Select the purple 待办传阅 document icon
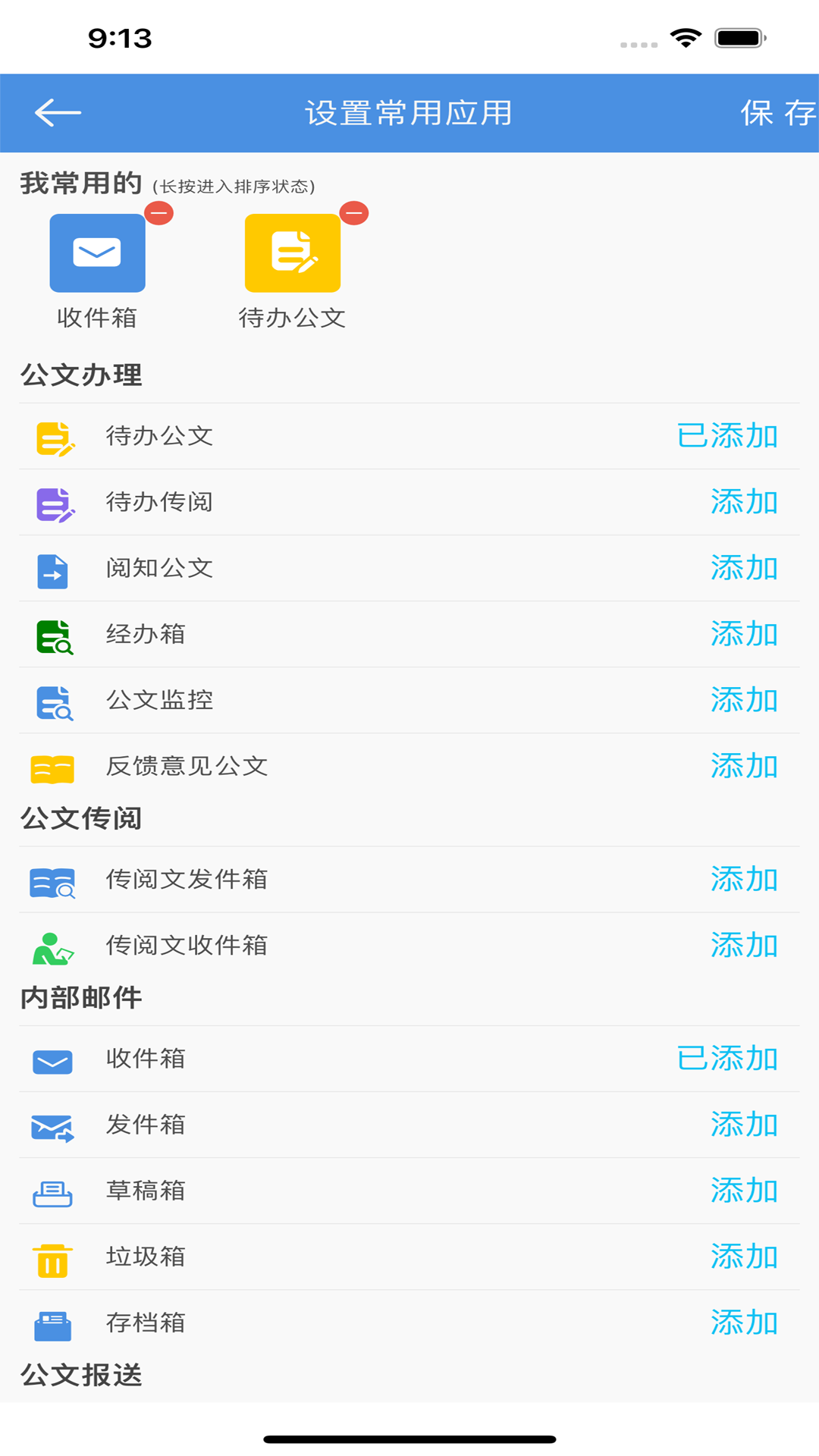Image resolution: width=819 pixels, height=1456 pixels. click(52, 502)
